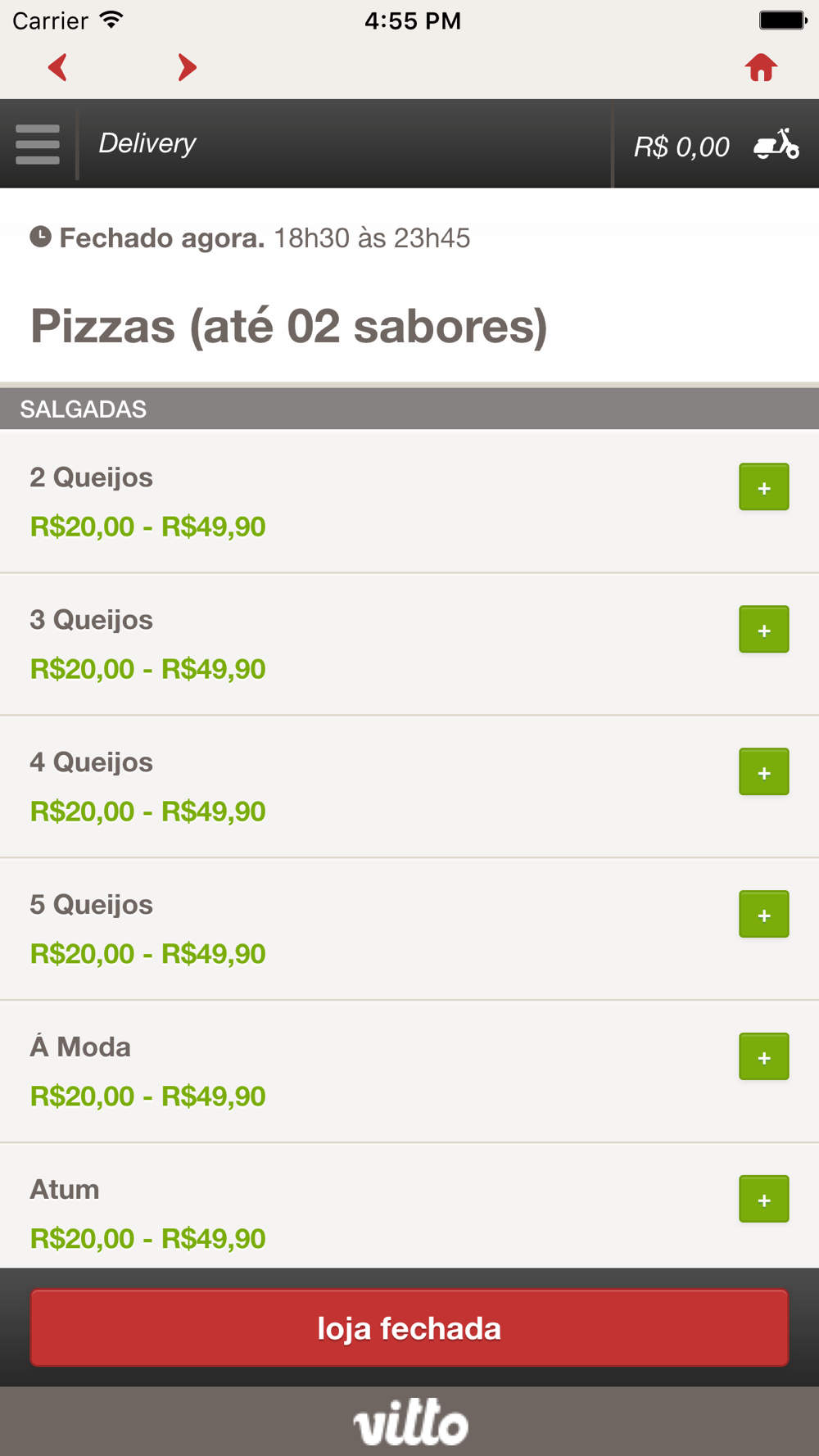Add 3 Queijos pizza with plus button
The width and height of the screenshot is (819, 1456).
[x=764, y=630]
